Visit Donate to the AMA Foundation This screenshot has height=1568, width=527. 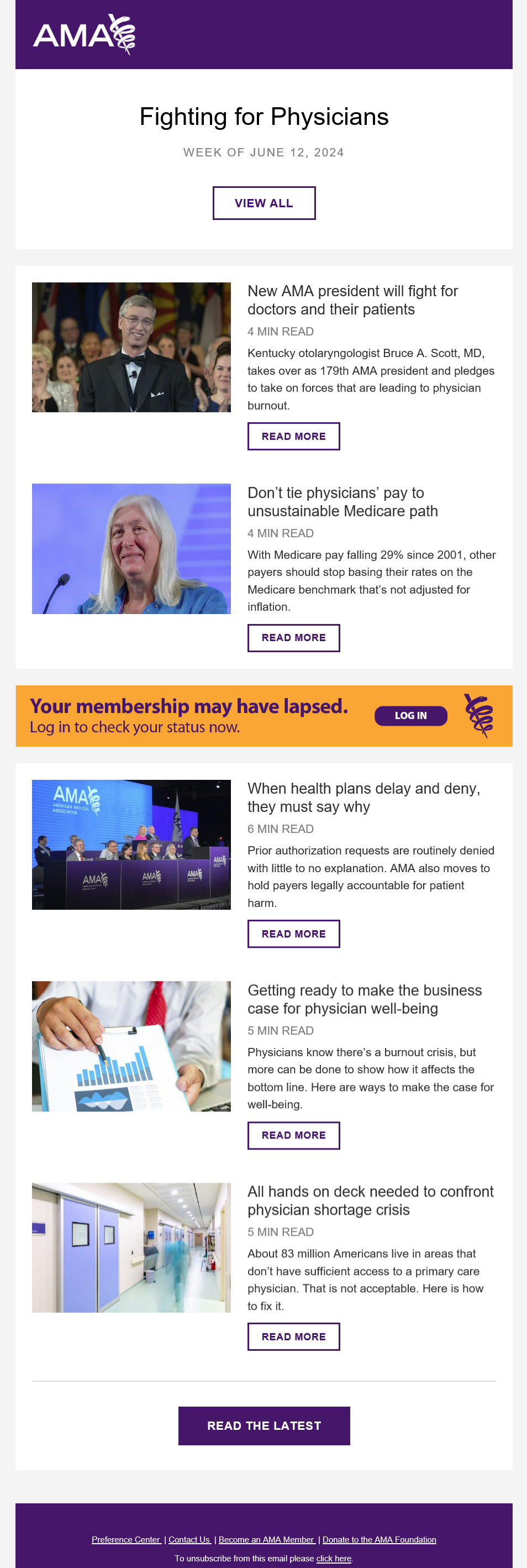(x=379, y=1539)
